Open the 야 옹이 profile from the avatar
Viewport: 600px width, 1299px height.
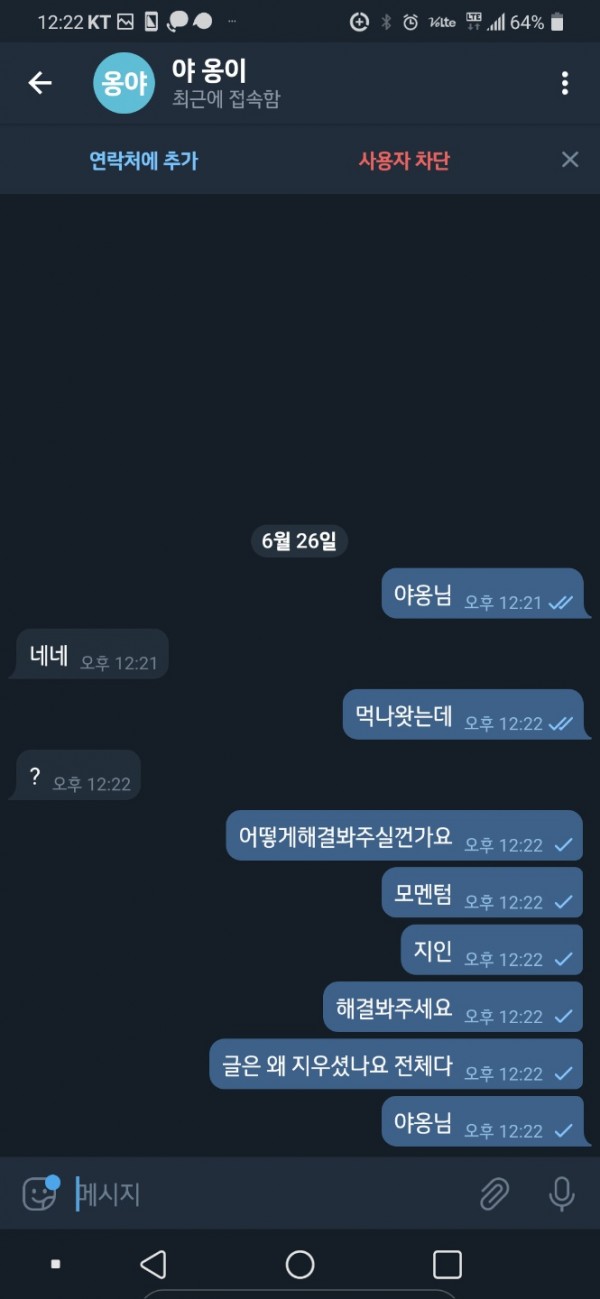click(x=124, y=83)
